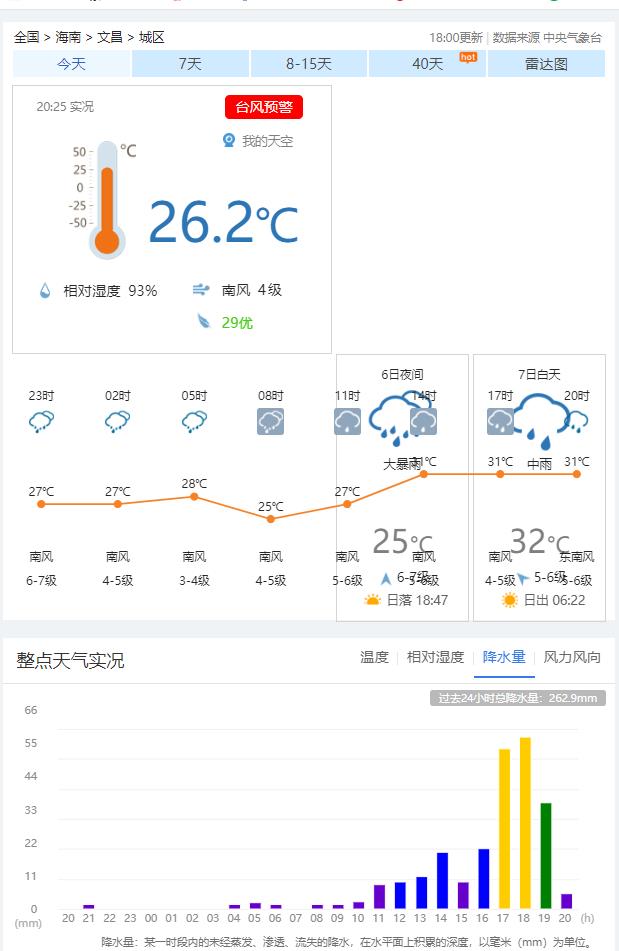Open 我的天空 link
This screenshot has height=951, width=619.
[266, 141]
